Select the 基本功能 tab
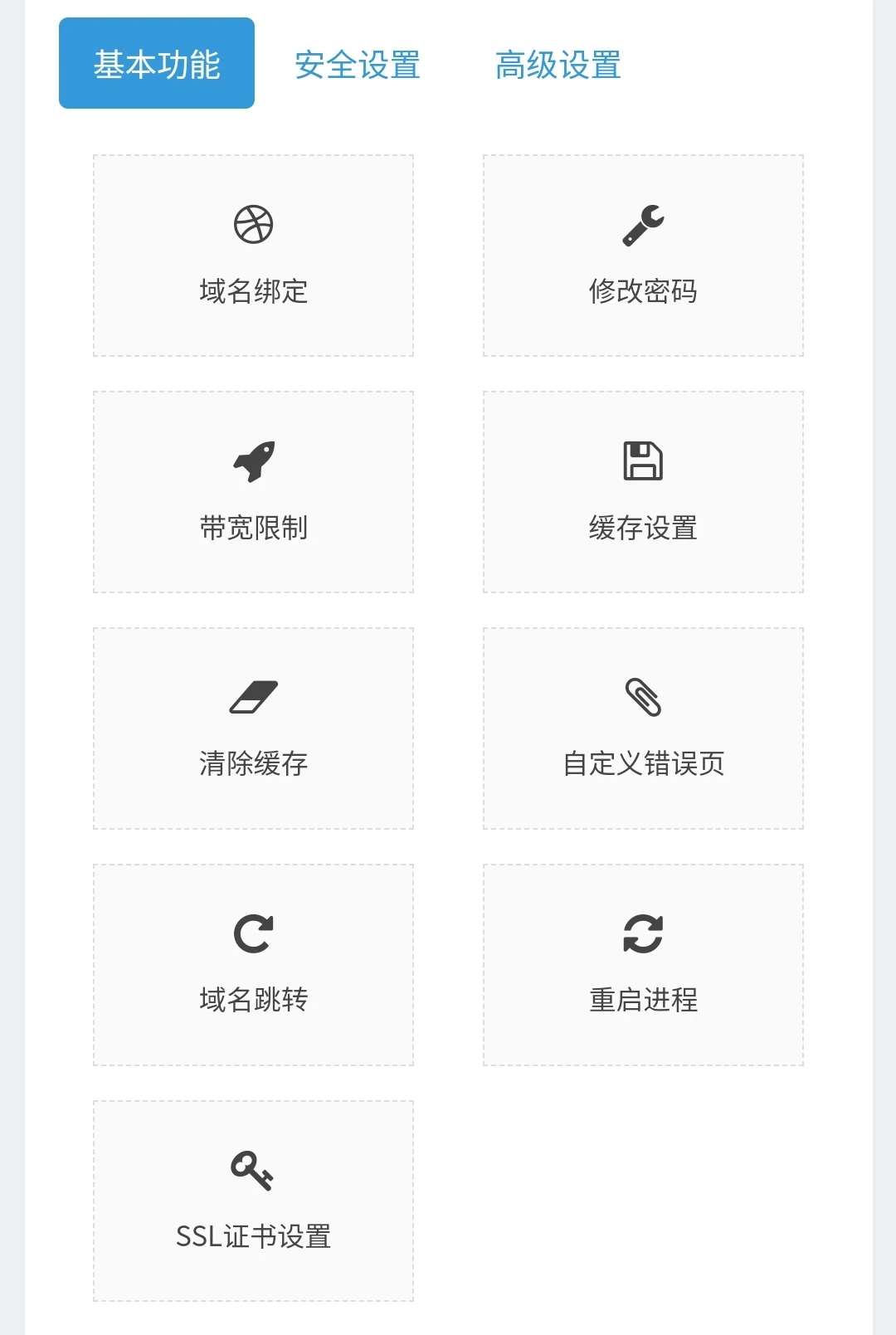The height and width of the screenshot is (1335, 896). (x=157, y=63)
